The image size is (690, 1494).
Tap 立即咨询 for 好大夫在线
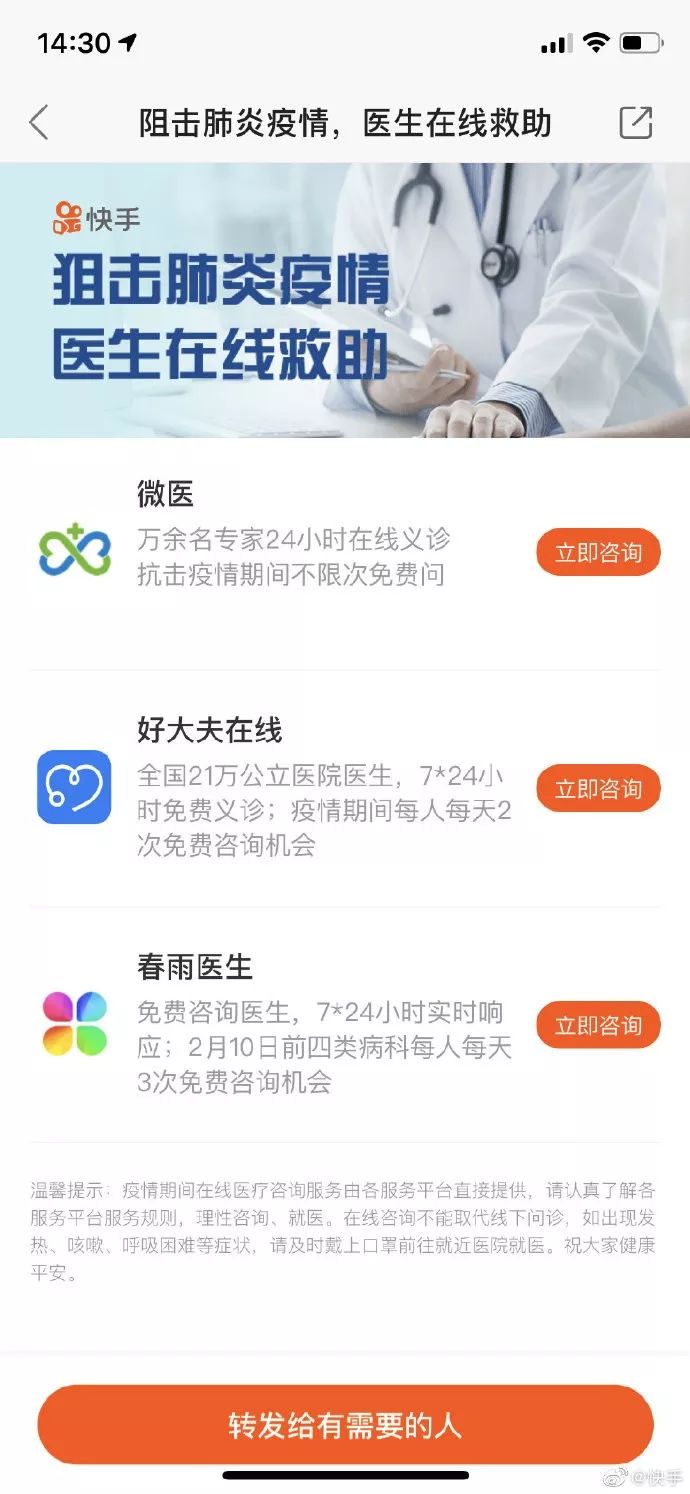pos(598,789)
